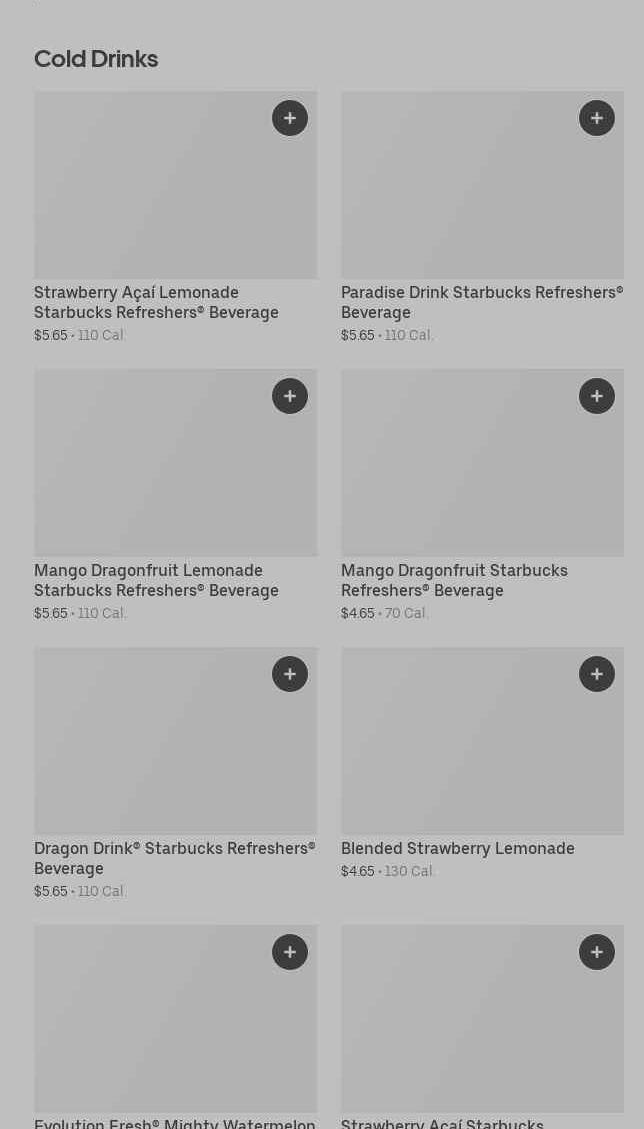Add Mango Dragonfruit Lemonade Refresher to cart
The height and width of the screenshot is (1129, 644).
click(290, 396)
